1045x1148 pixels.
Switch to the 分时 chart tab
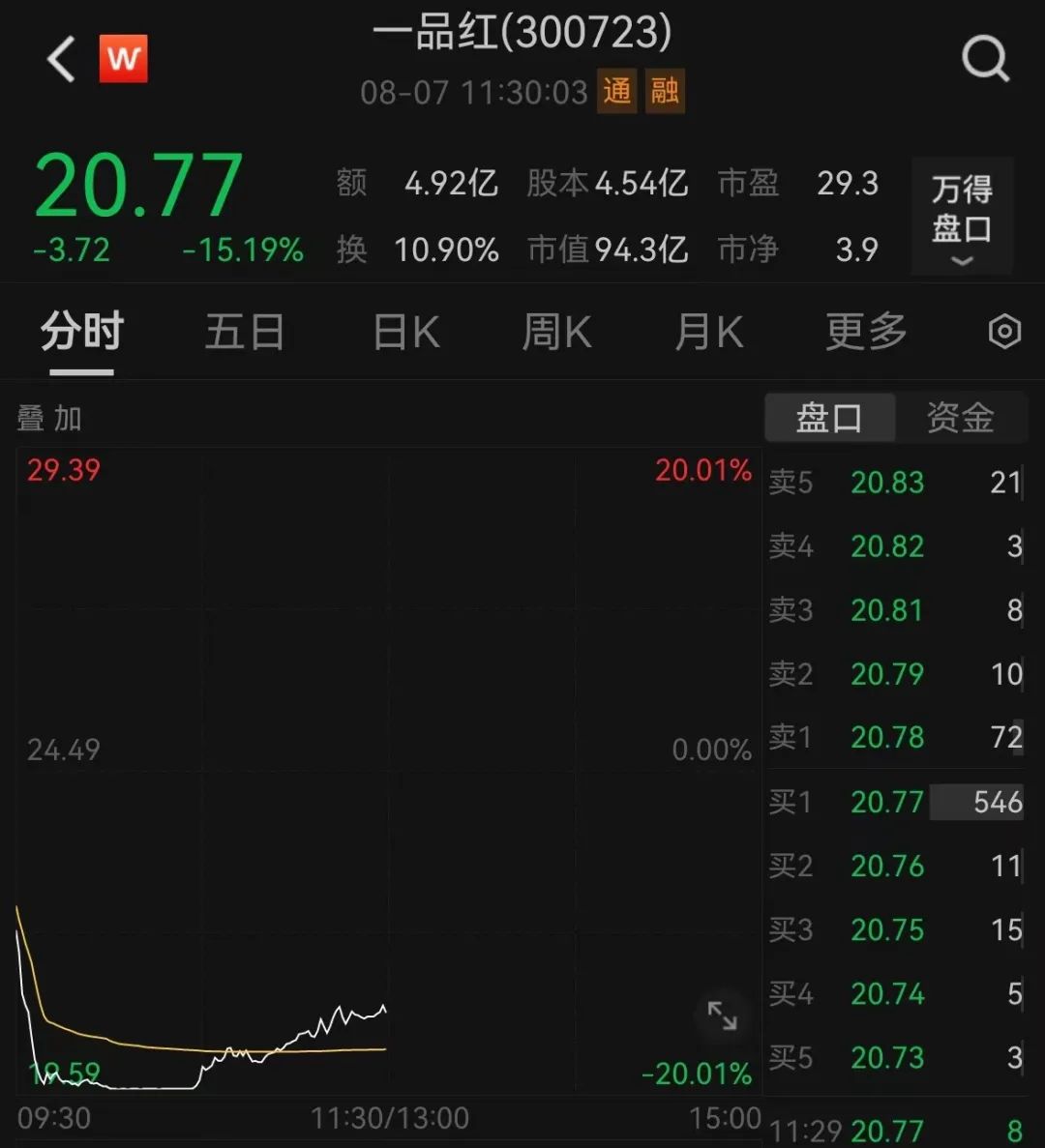pyautogui.click(x=82, y=333)
